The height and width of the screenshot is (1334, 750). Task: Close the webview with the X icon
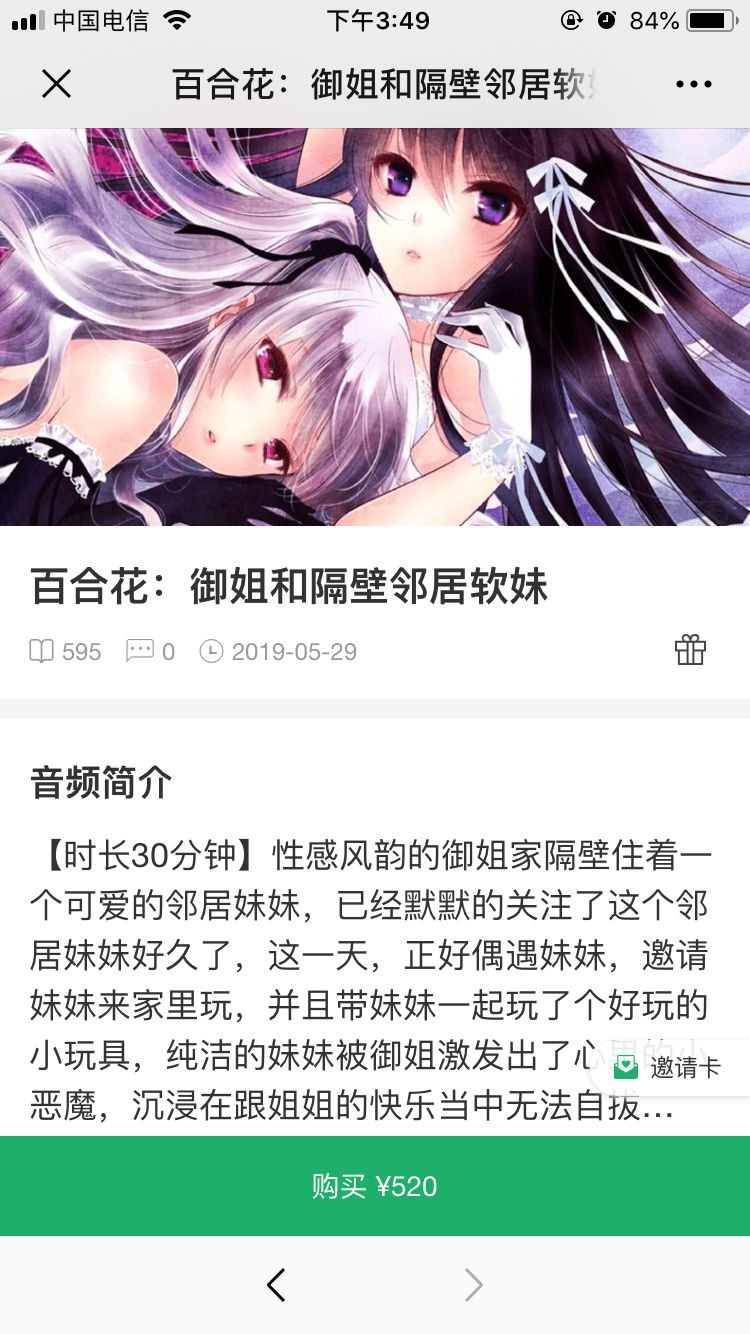pos(57,85)
